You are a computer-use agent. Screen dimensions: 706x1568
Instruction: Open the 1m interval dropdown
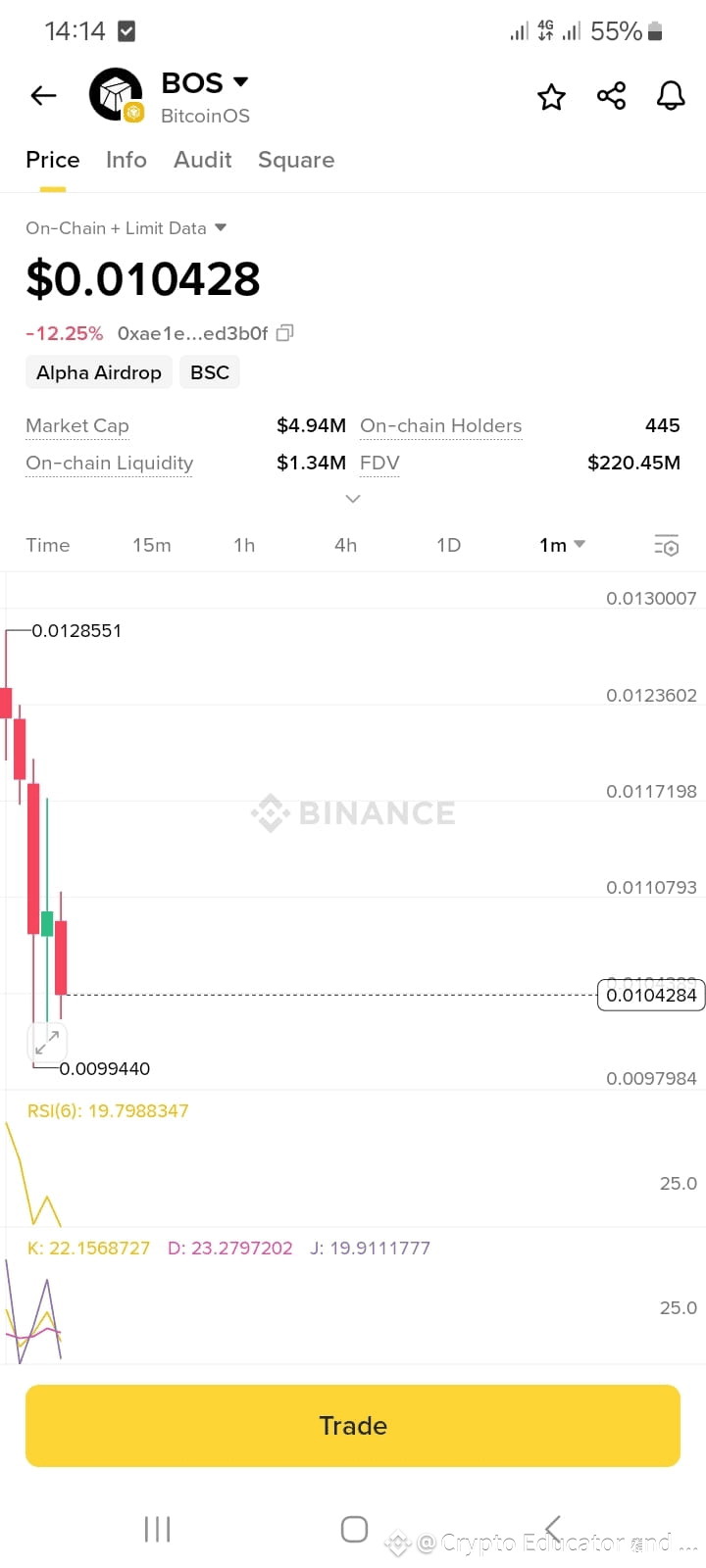pyautogui.click(x=561, y=545)
